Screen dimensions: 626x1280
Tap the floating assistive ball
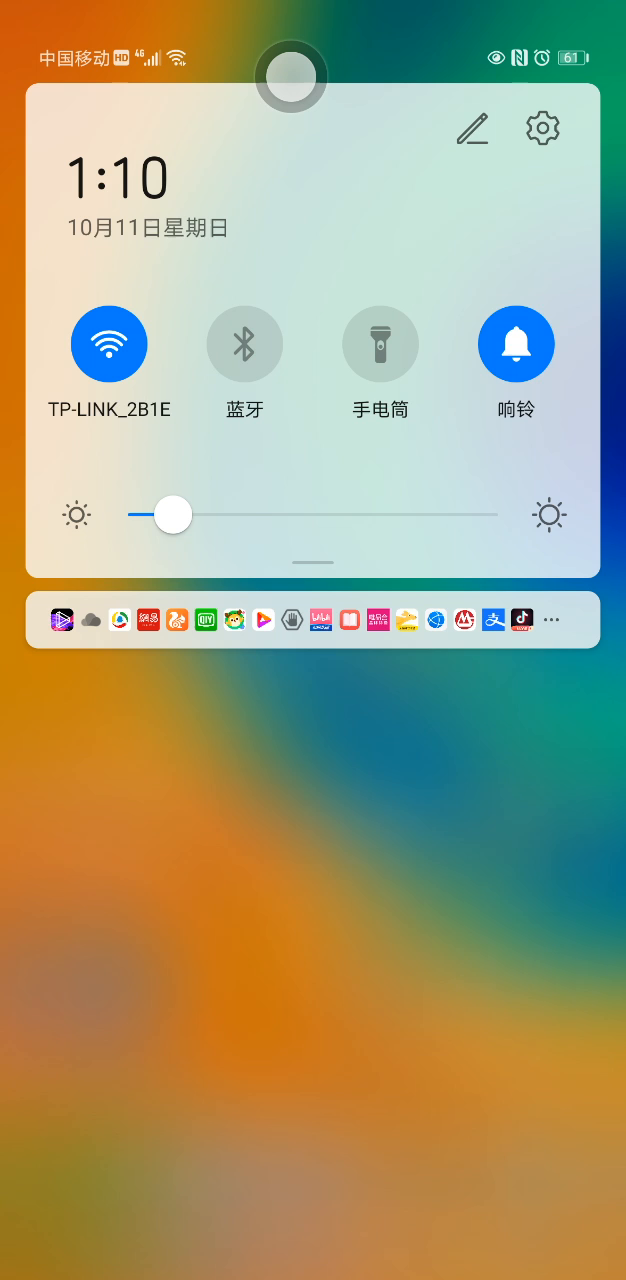coord(291,76)
